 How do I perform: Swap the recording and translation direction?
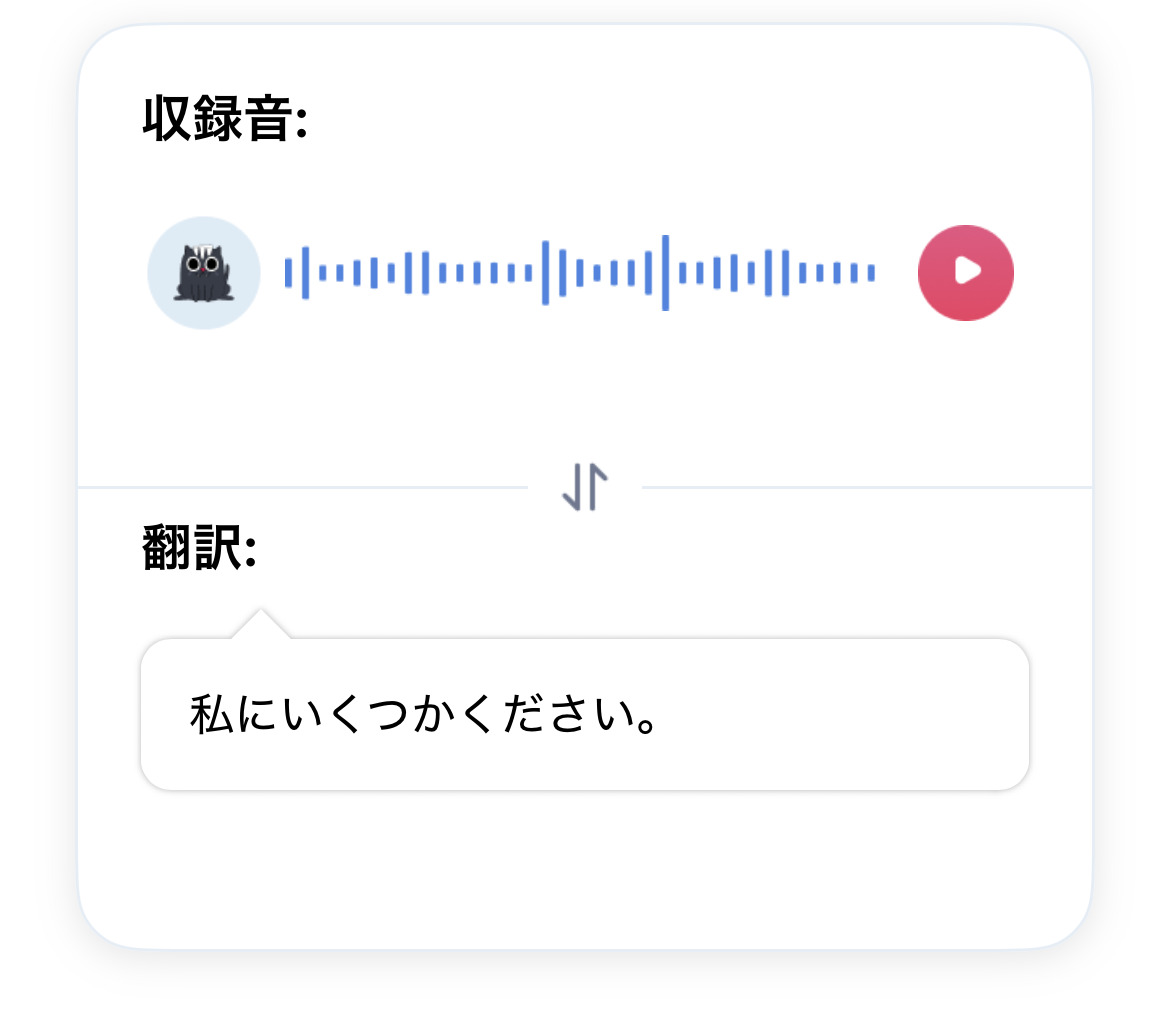585,487
